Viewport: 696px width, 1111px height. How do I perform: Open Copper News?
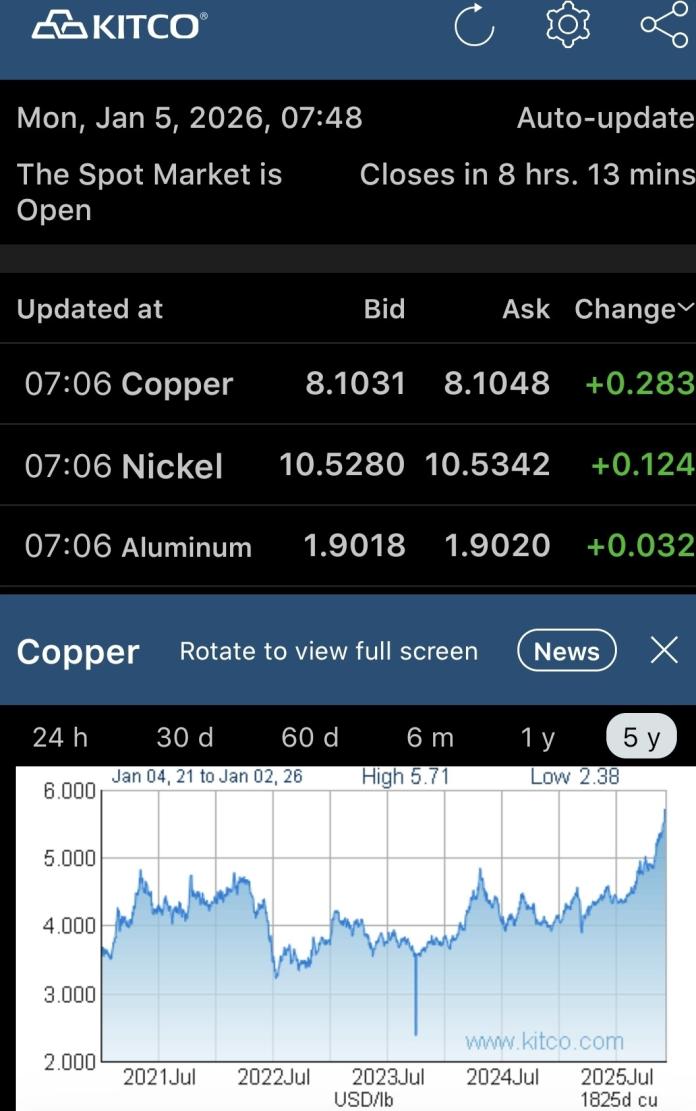566,652
